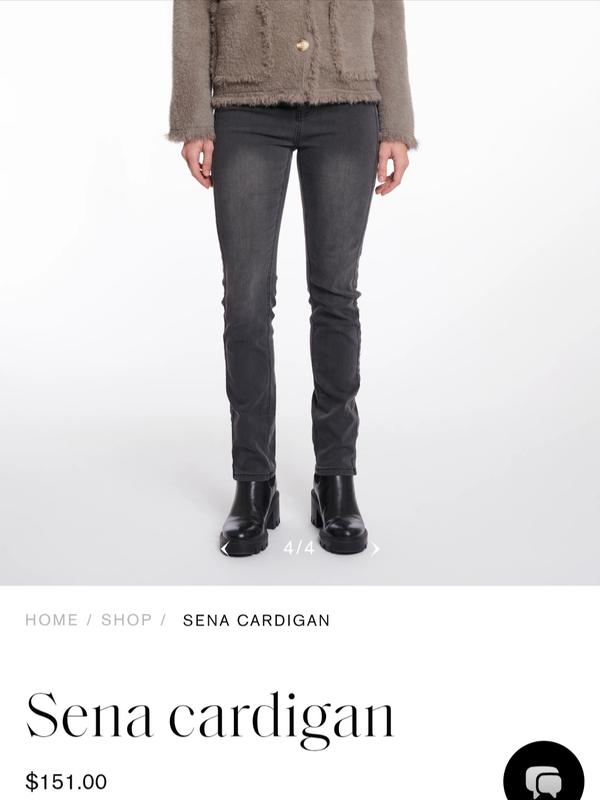
Task: Go to the previous product image
Action: point(225,548)
